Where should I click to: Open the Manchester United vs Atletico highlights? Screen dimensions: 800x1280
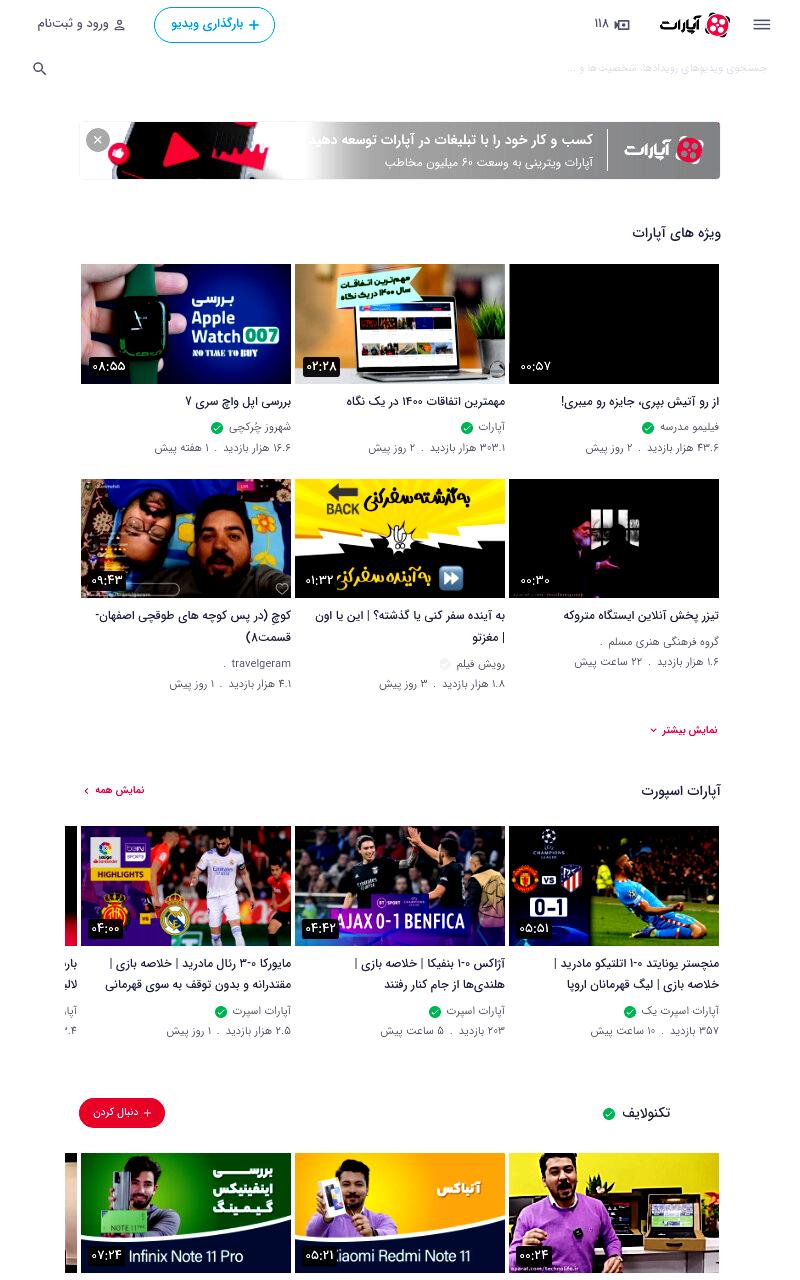coord(614,886)
